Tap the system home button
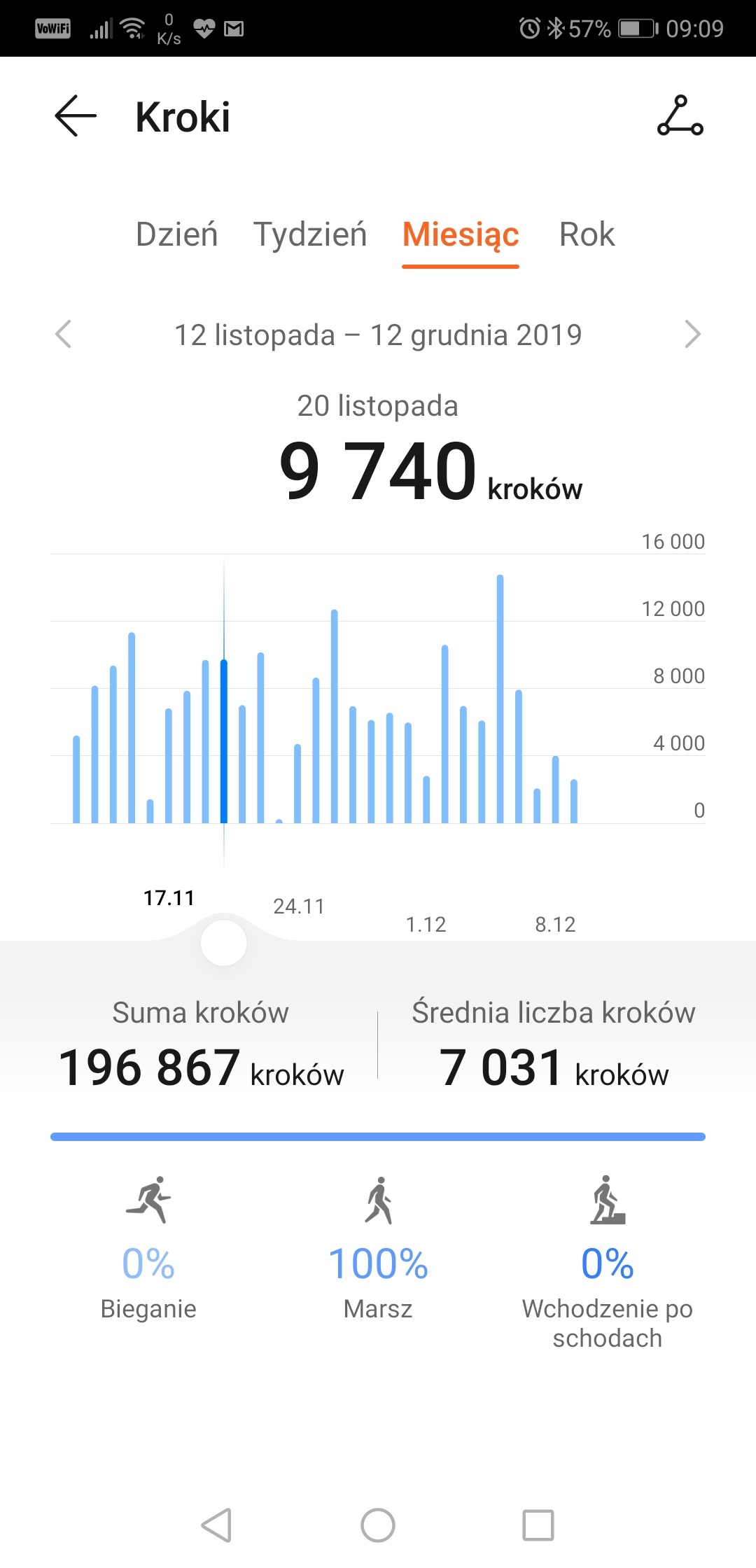Image resolution: width=756 pixels, height=1568 pixels. 378,1525
